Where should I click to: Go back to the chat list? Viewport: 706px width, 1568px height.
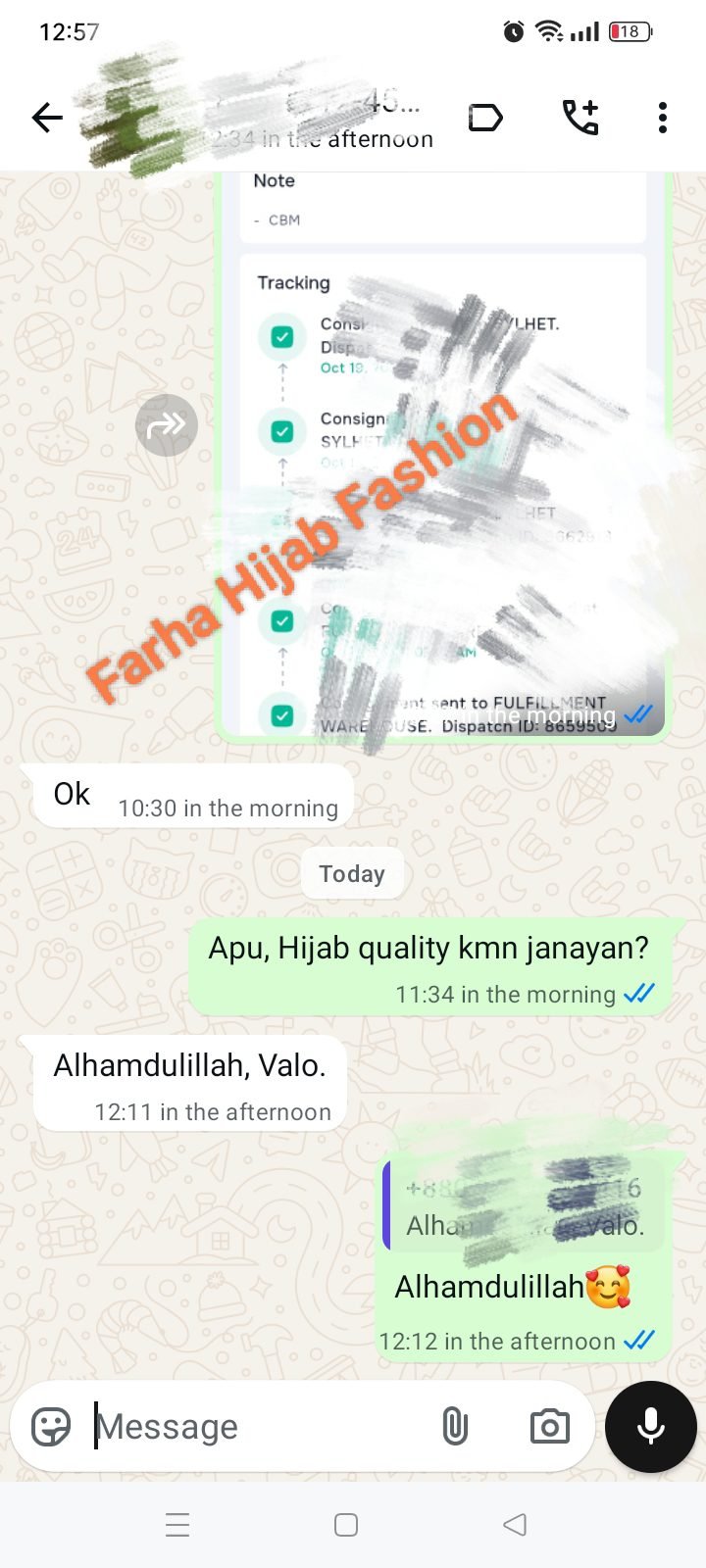tap(47, 119)
